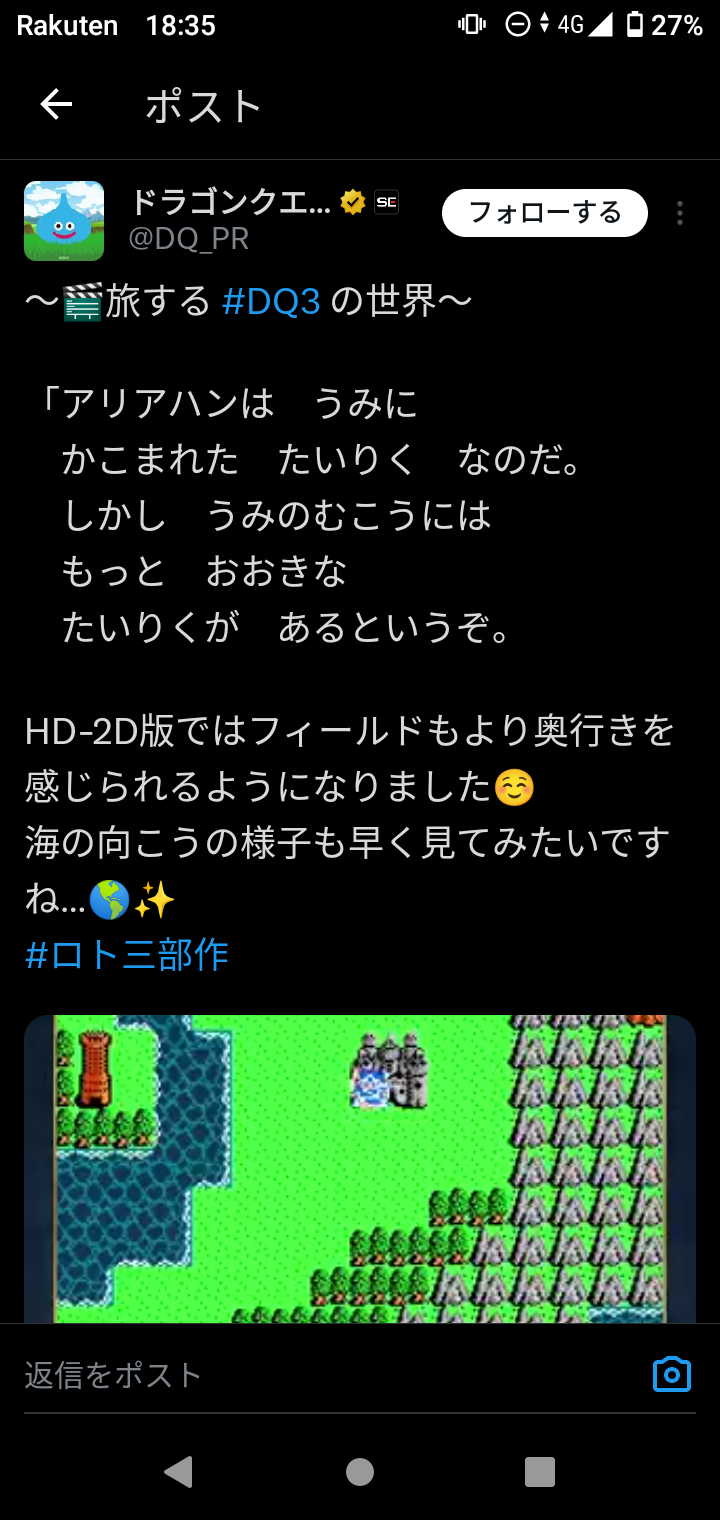Open the #DQ3 hashtag
This screenshot has height=1520, width=720.
tap(271, 301)
